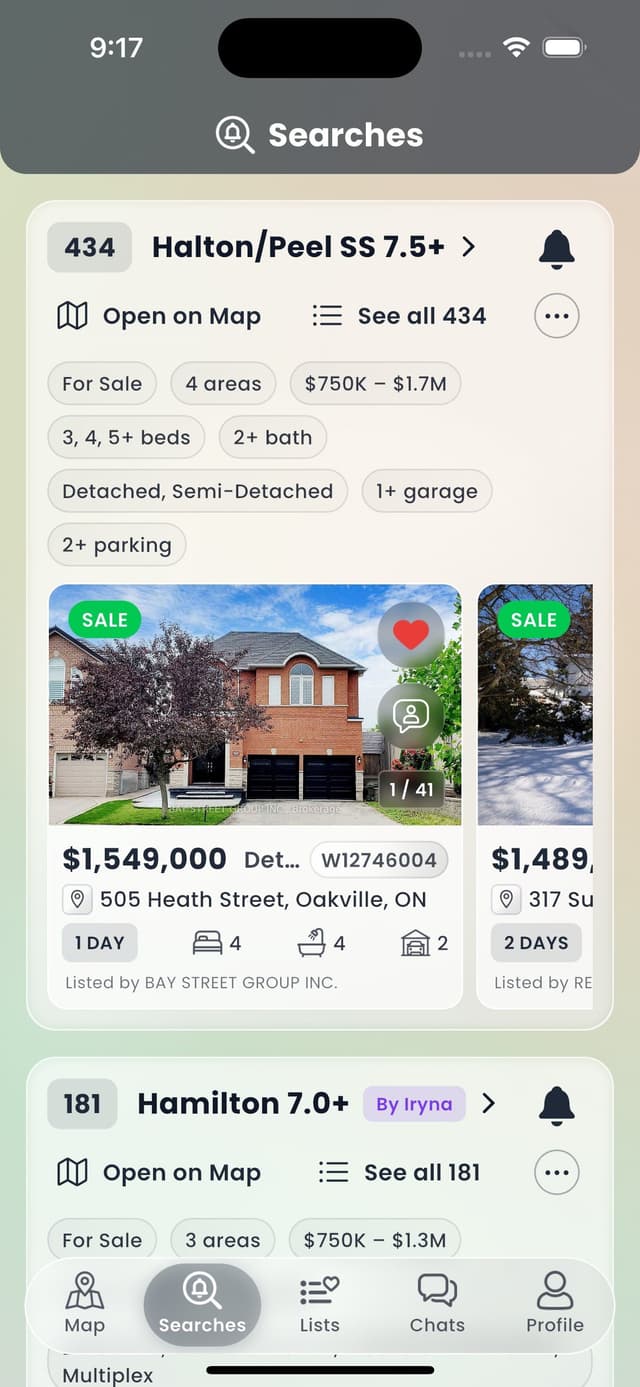Toggle alerts bell for Hamilton 7.0+
640x1387 pixels.
(556, 1104)
